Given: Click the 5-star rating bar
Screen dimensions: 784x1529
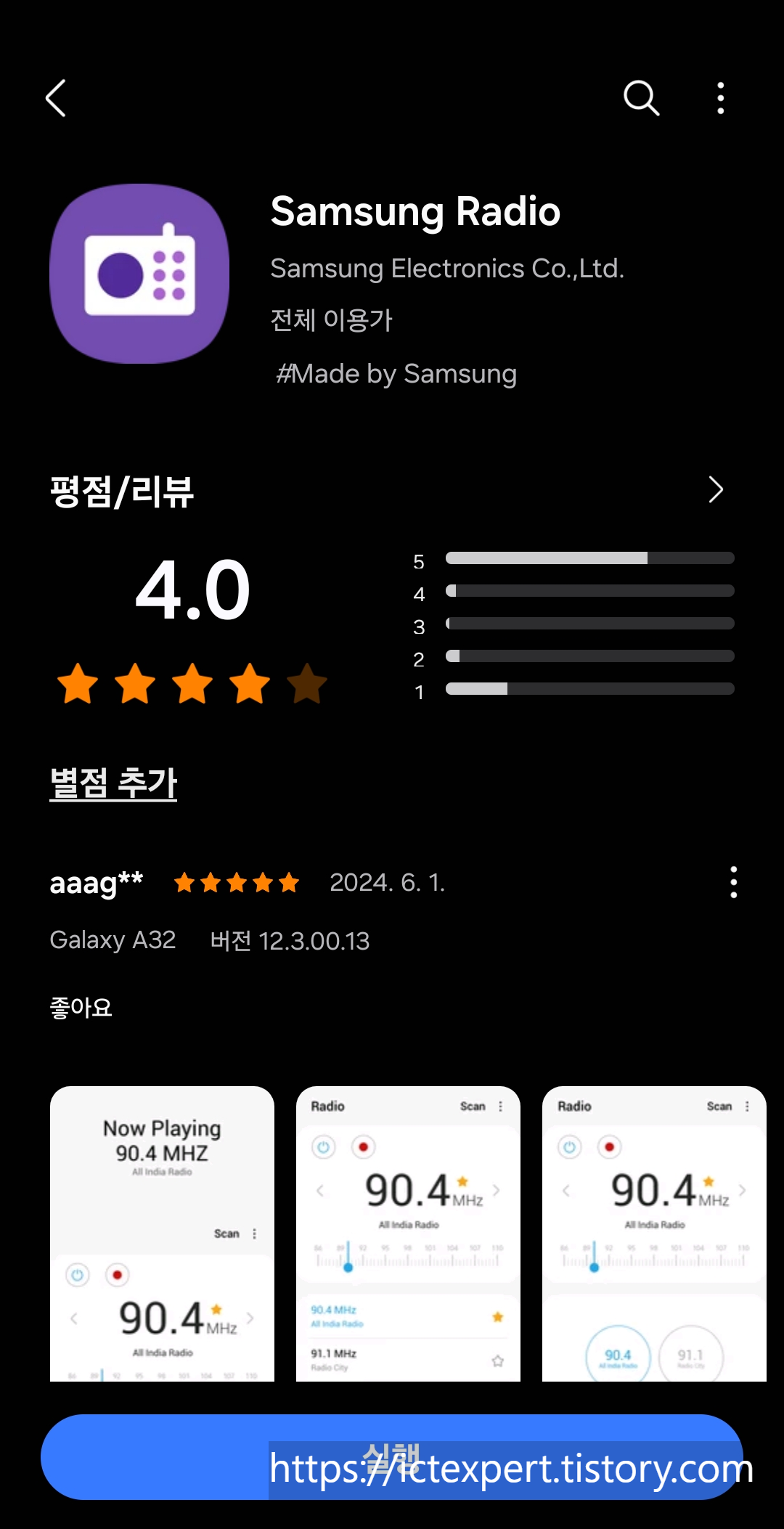Looking at the screenshot, I should pos(589,558).
